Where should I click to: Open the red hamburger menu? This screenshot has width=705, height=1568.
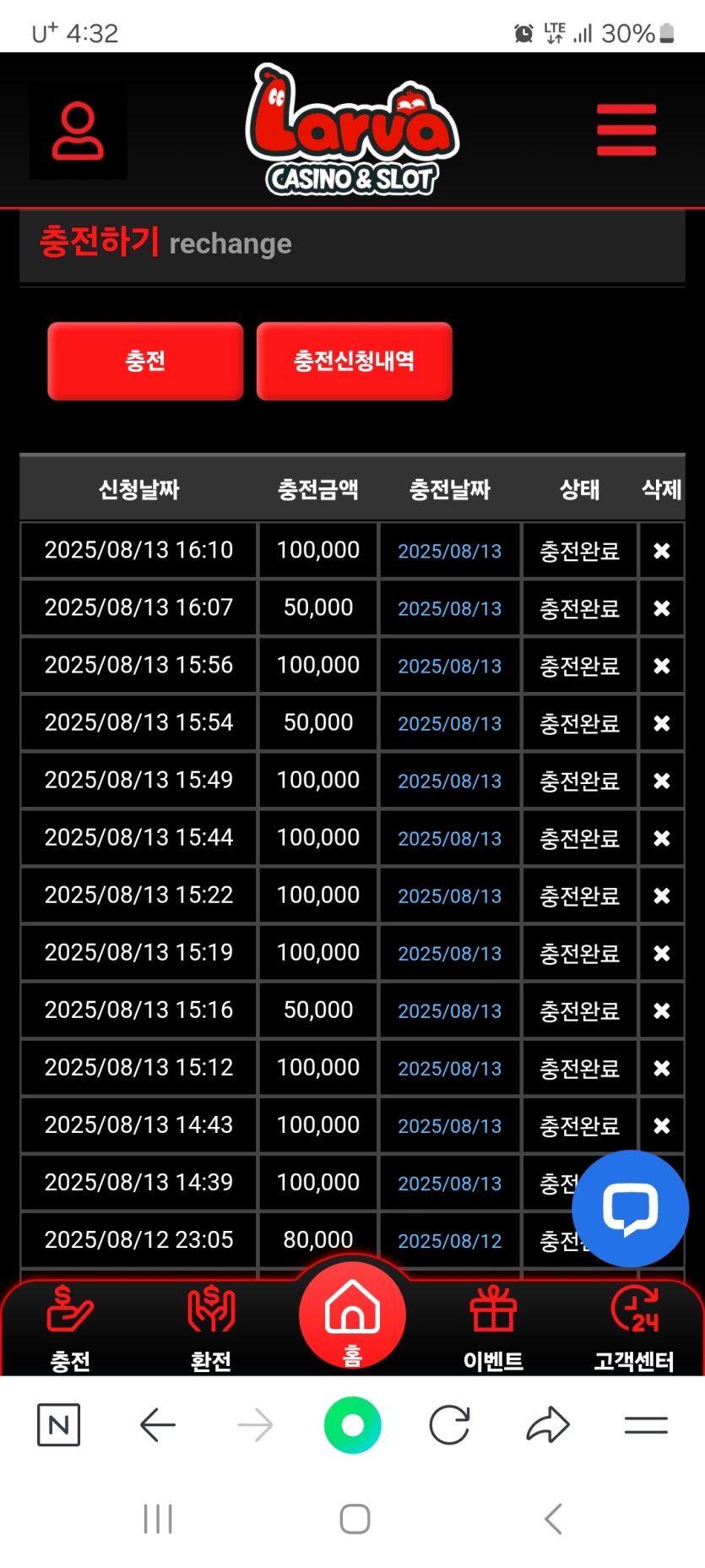[x=626, y=130]
